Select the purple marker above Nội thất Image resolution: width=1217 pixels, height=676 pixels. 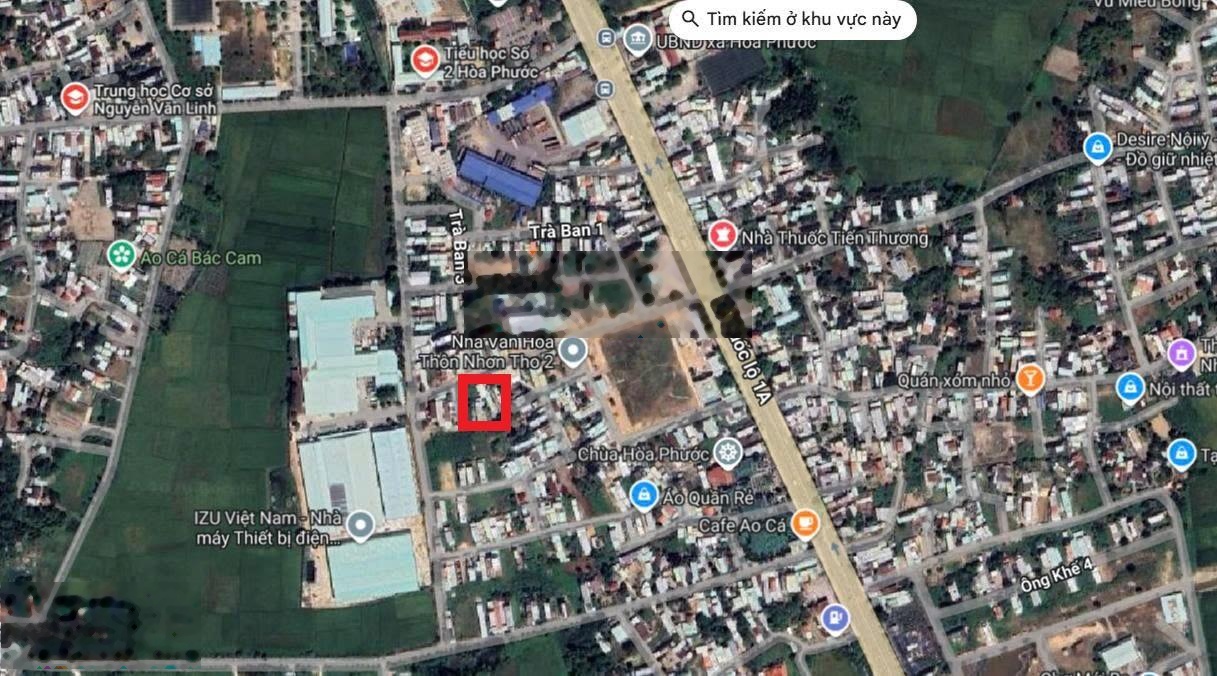tap(1182, 353)
